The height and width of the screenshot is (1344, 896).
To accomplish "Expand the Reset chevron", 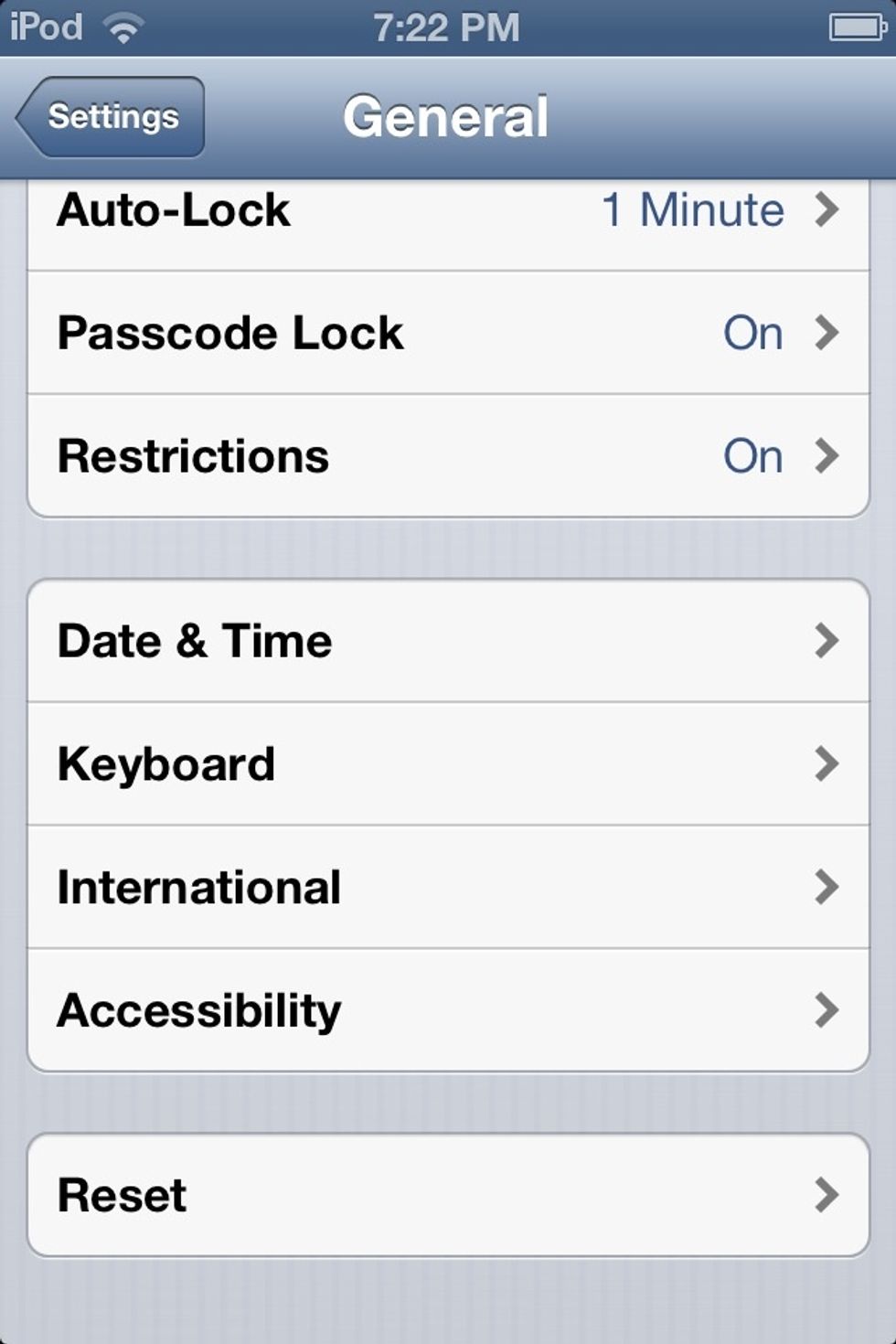I will [x=828, y=1194].
